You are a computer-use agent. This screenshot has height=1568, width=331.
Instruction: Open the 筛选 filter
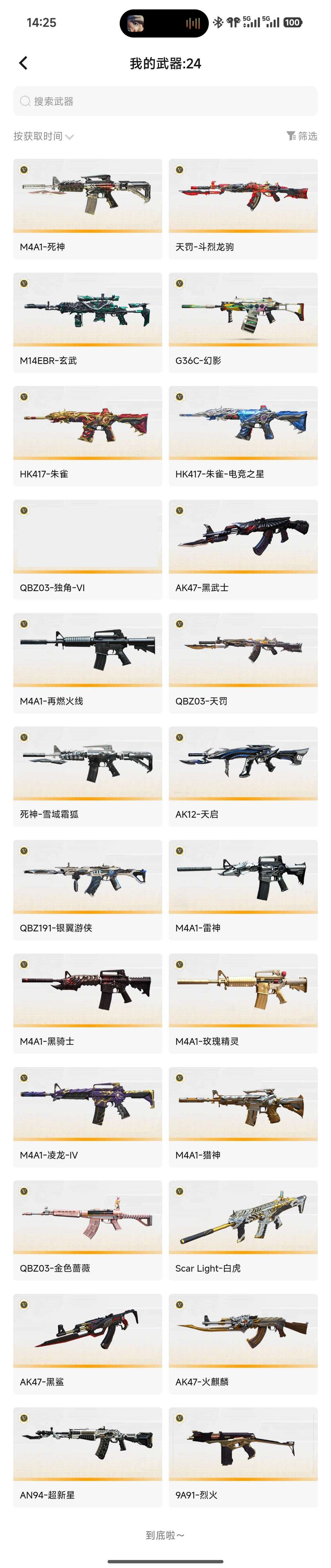[x=302, y=136]
